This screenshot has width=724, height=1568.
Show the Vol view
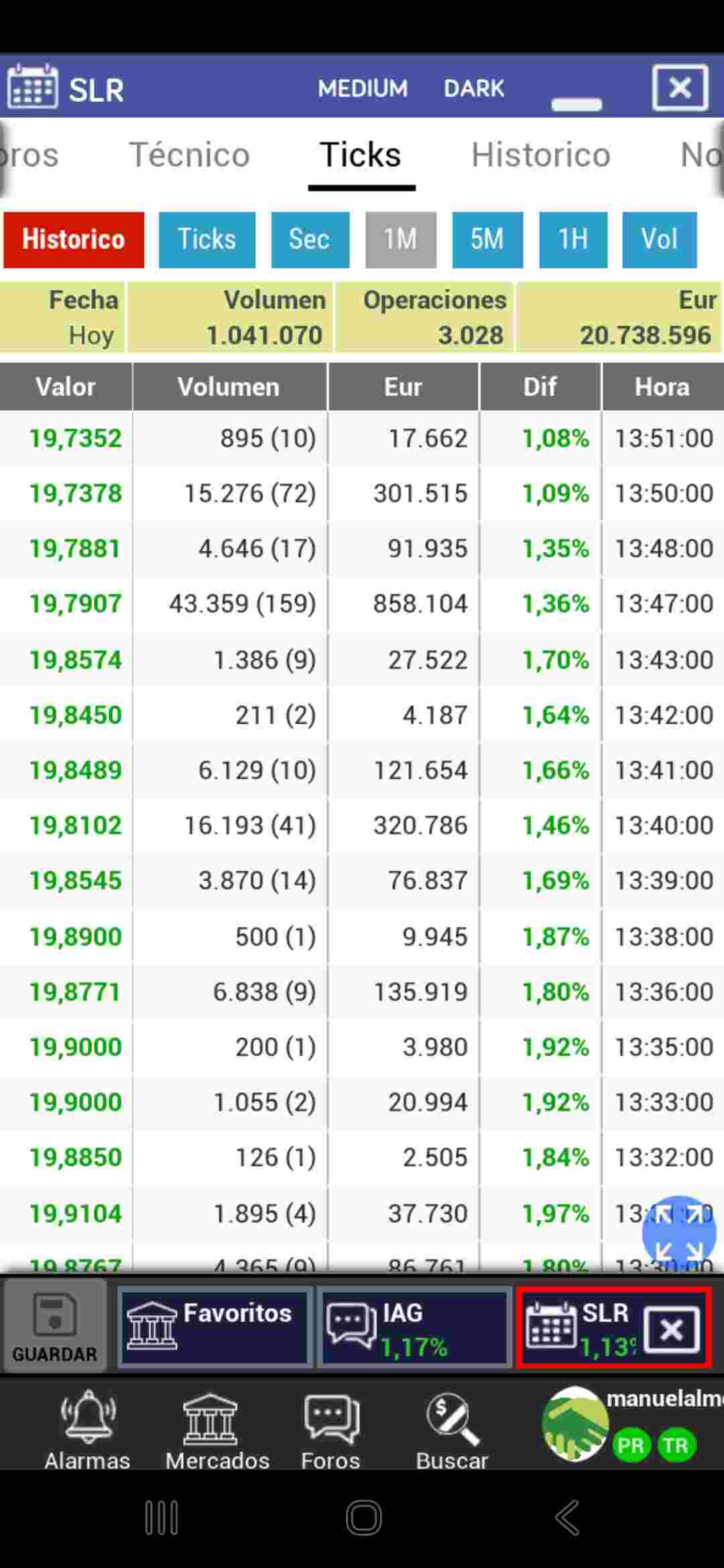[659, 239]
